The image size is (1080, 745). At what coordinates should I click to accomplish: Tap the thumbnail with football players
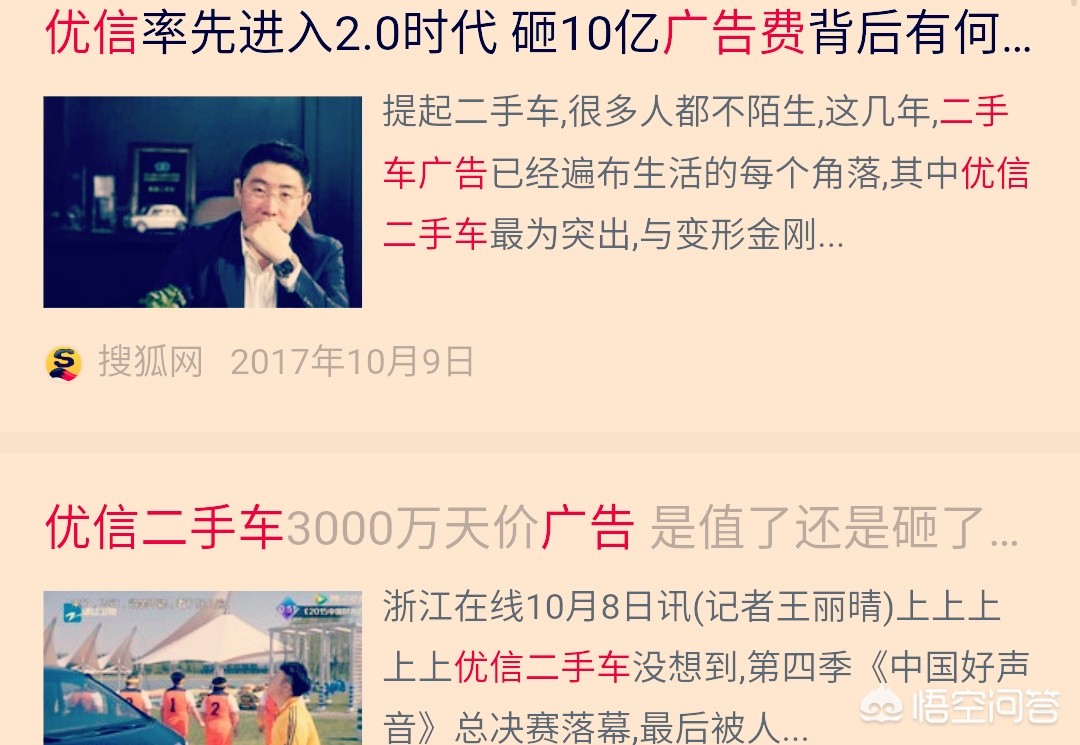202,668
